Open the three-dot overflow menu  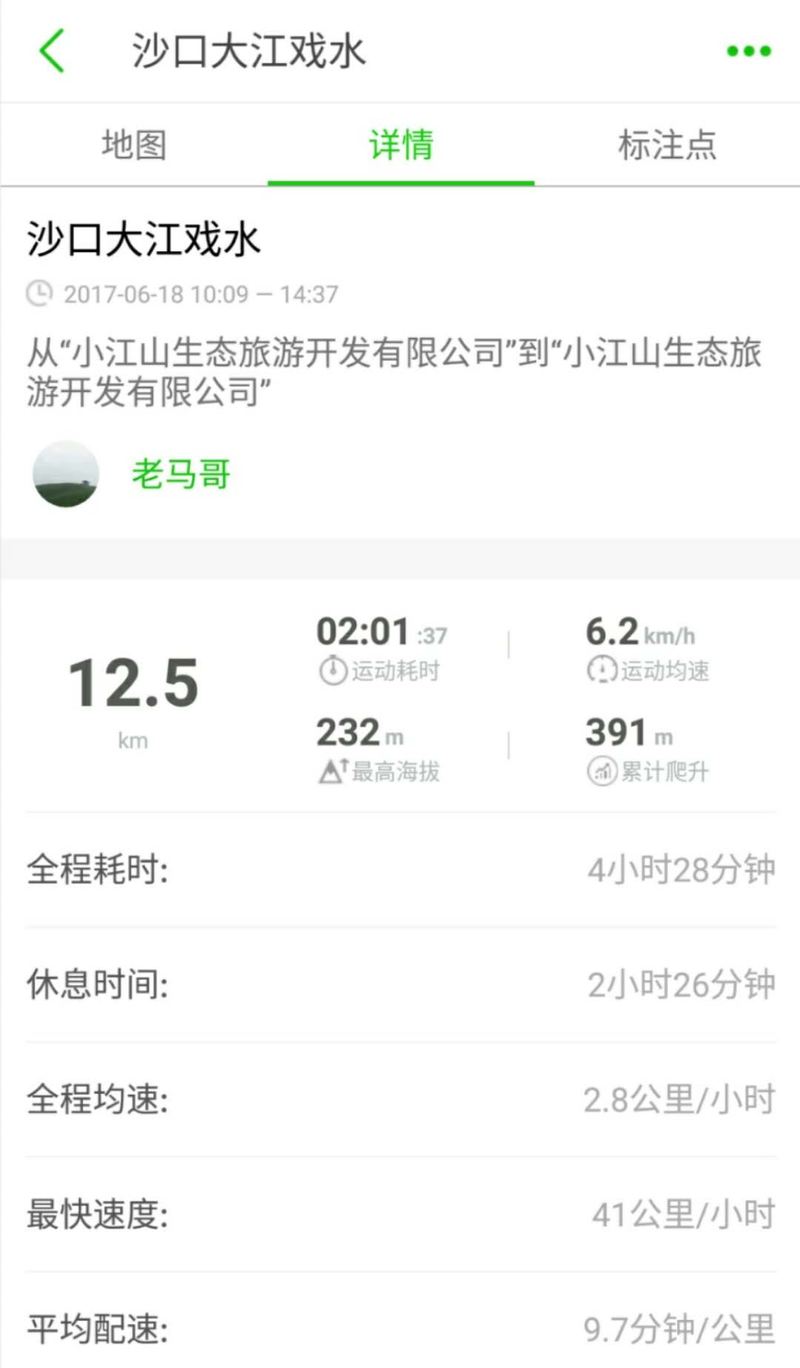[748, 51]
